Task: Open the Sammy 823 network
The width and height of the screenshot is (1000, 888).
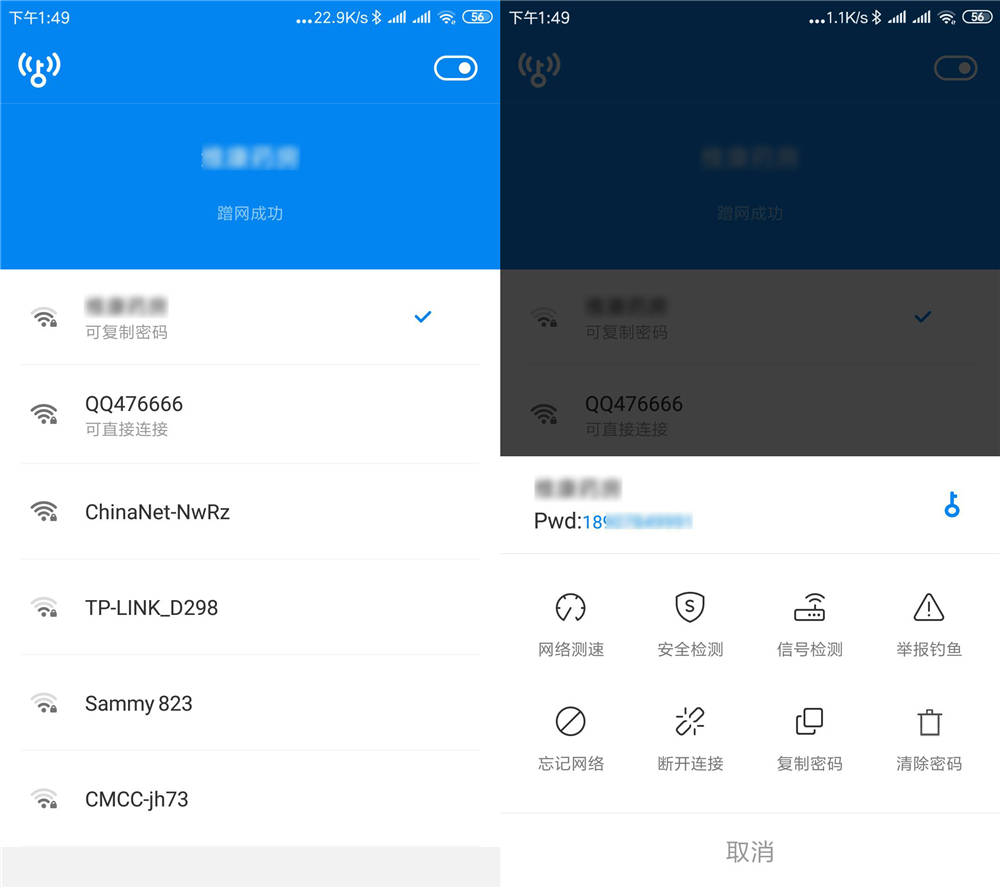Action: click(x=138, y=704)
